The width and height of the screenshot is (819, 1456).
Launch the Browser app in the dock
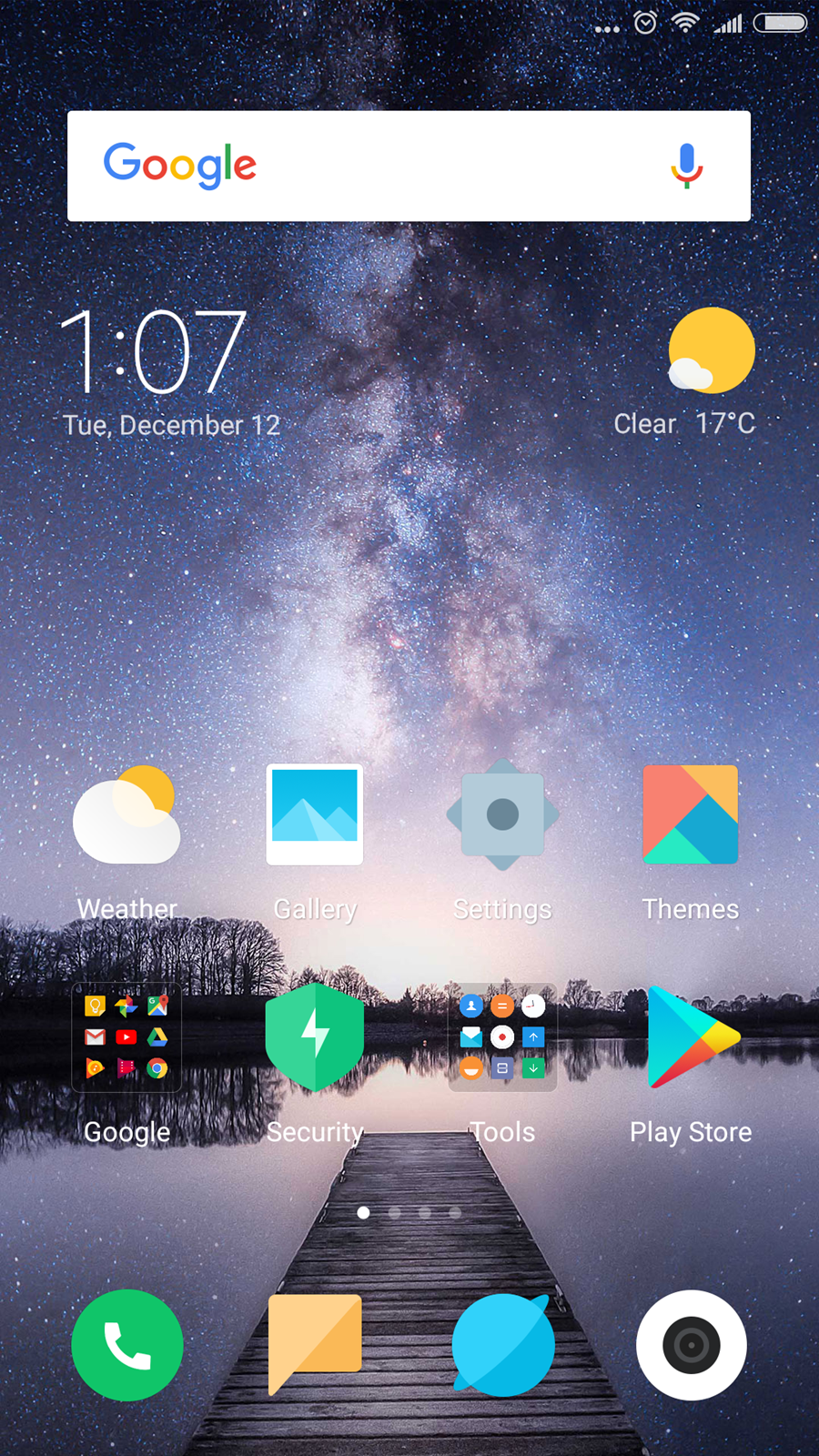(x=503, y=1345)
